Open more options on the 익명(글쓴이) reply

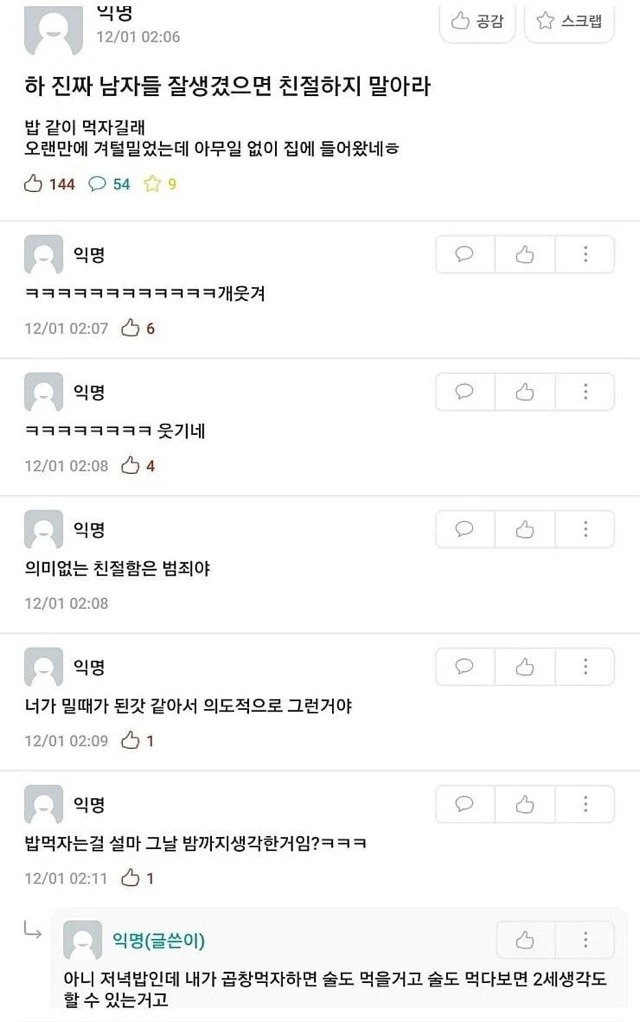tap(585, 940)
